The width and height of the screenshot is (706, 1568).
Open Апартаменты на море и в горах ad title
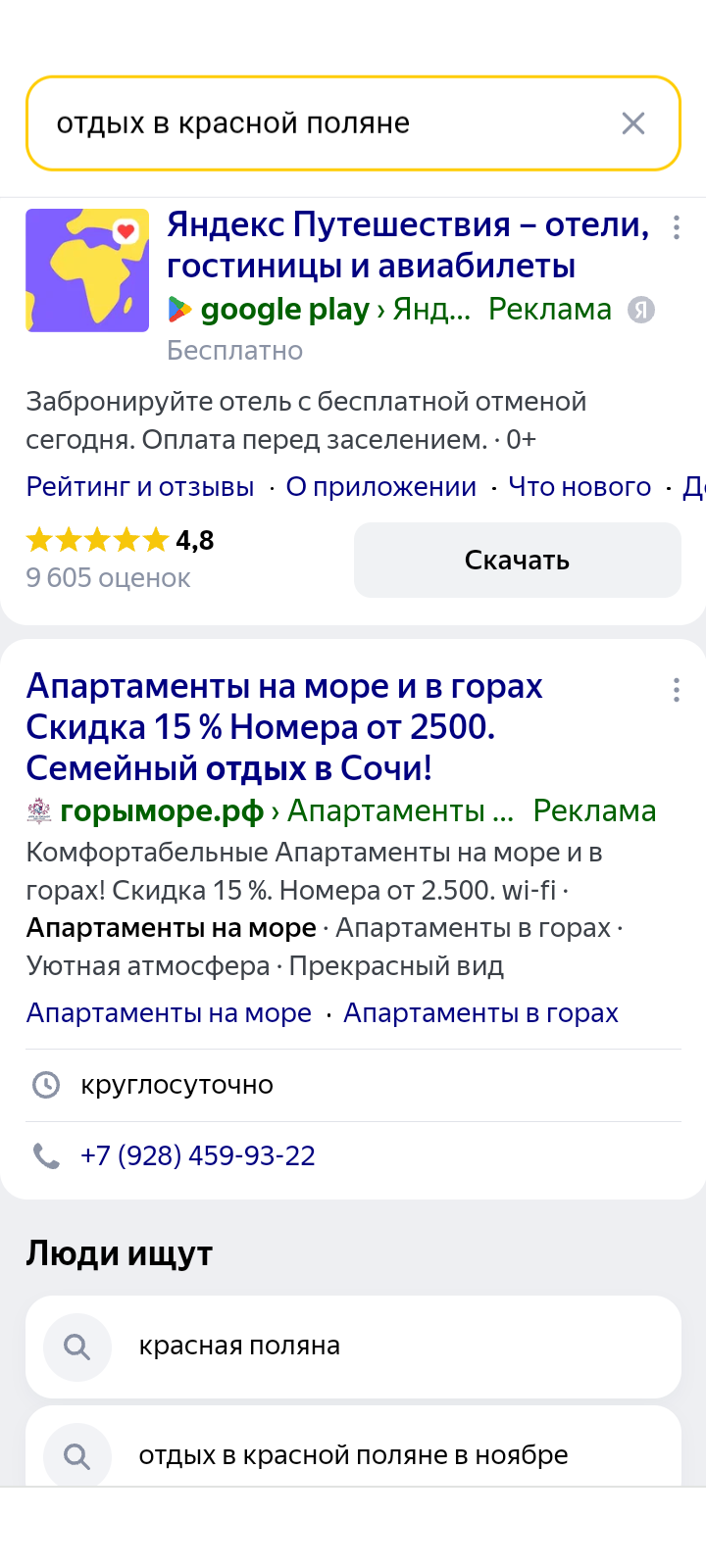[x=284, y=726]
